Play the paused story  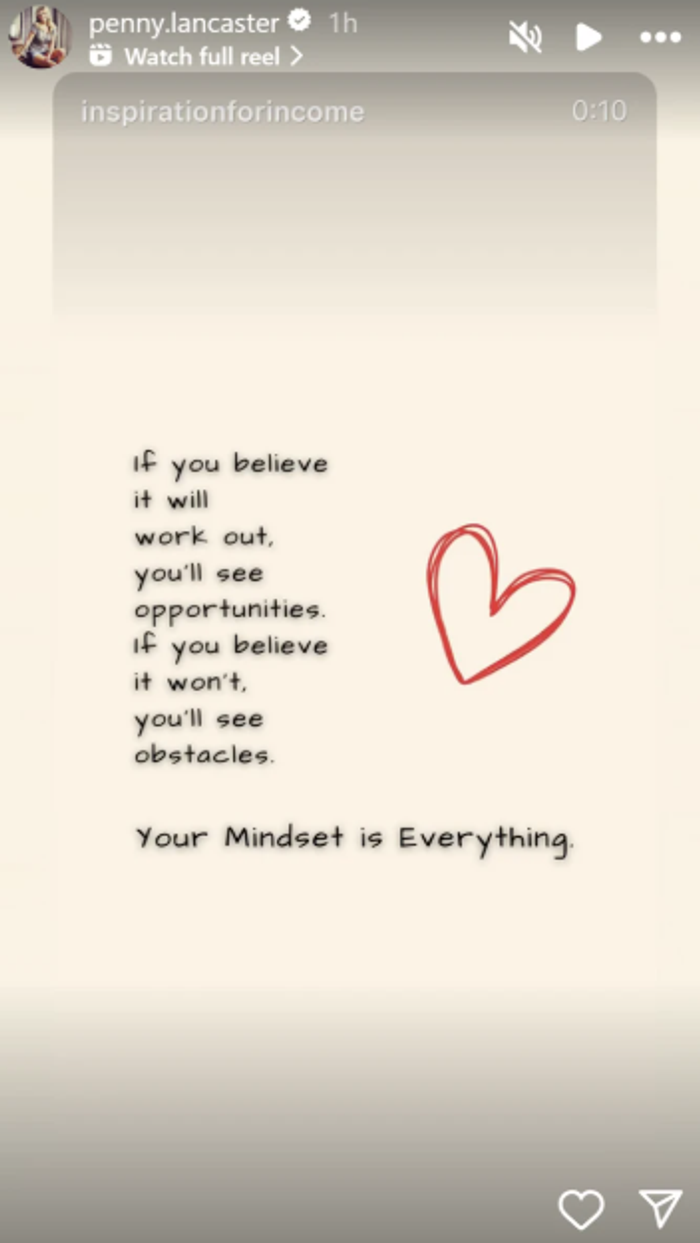(x=589, y=38)
